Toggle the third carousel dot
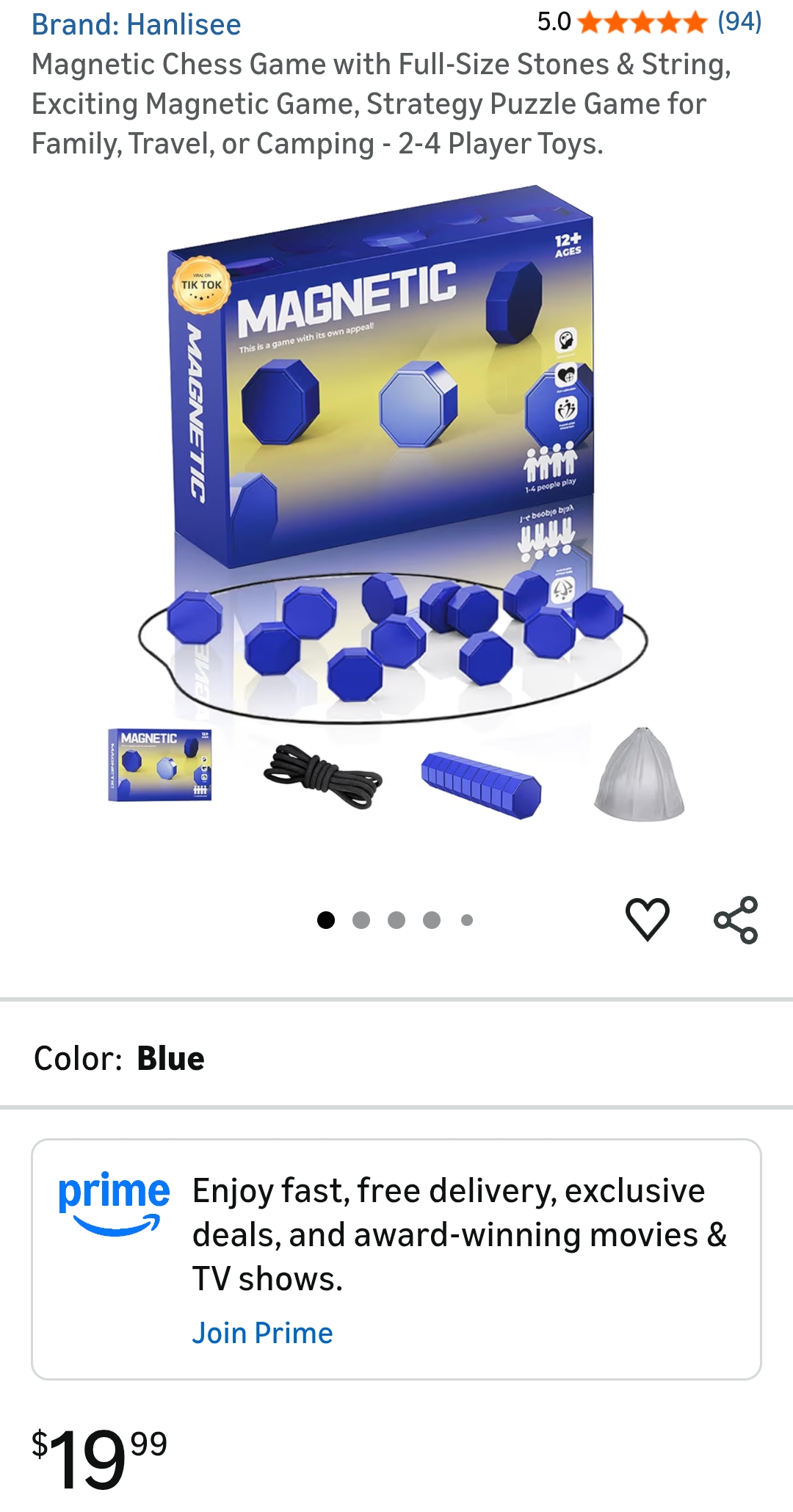 coord(396,919)
